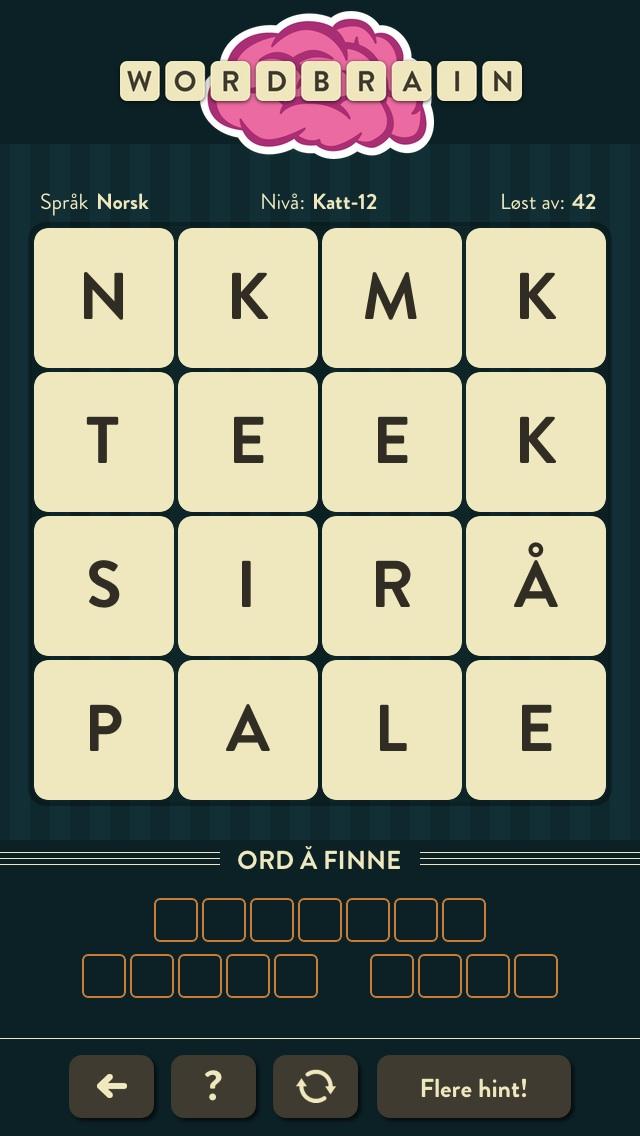Select the letter N tile

click(x=104, y=298)
